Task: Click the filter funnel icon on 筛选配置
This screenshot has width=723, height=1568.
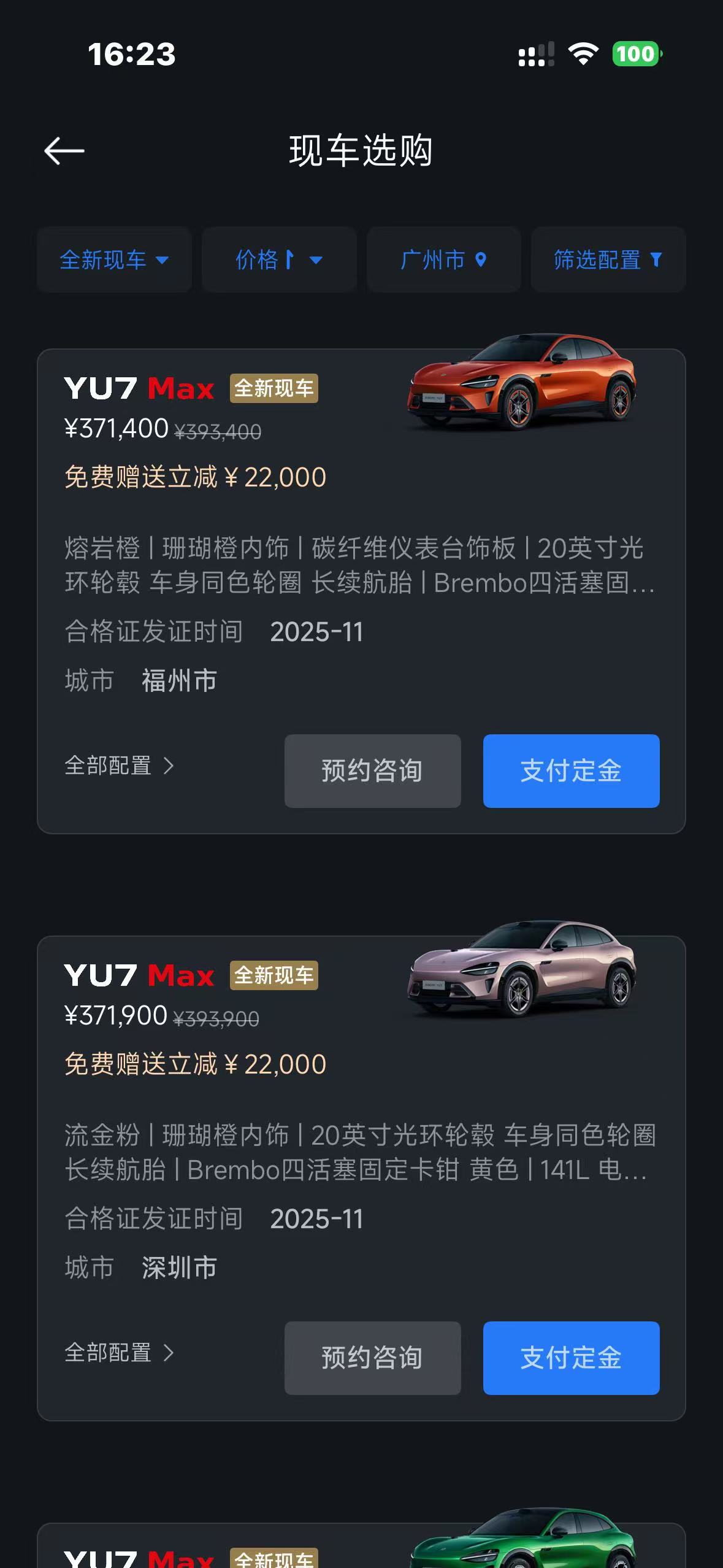Action: 657,259
